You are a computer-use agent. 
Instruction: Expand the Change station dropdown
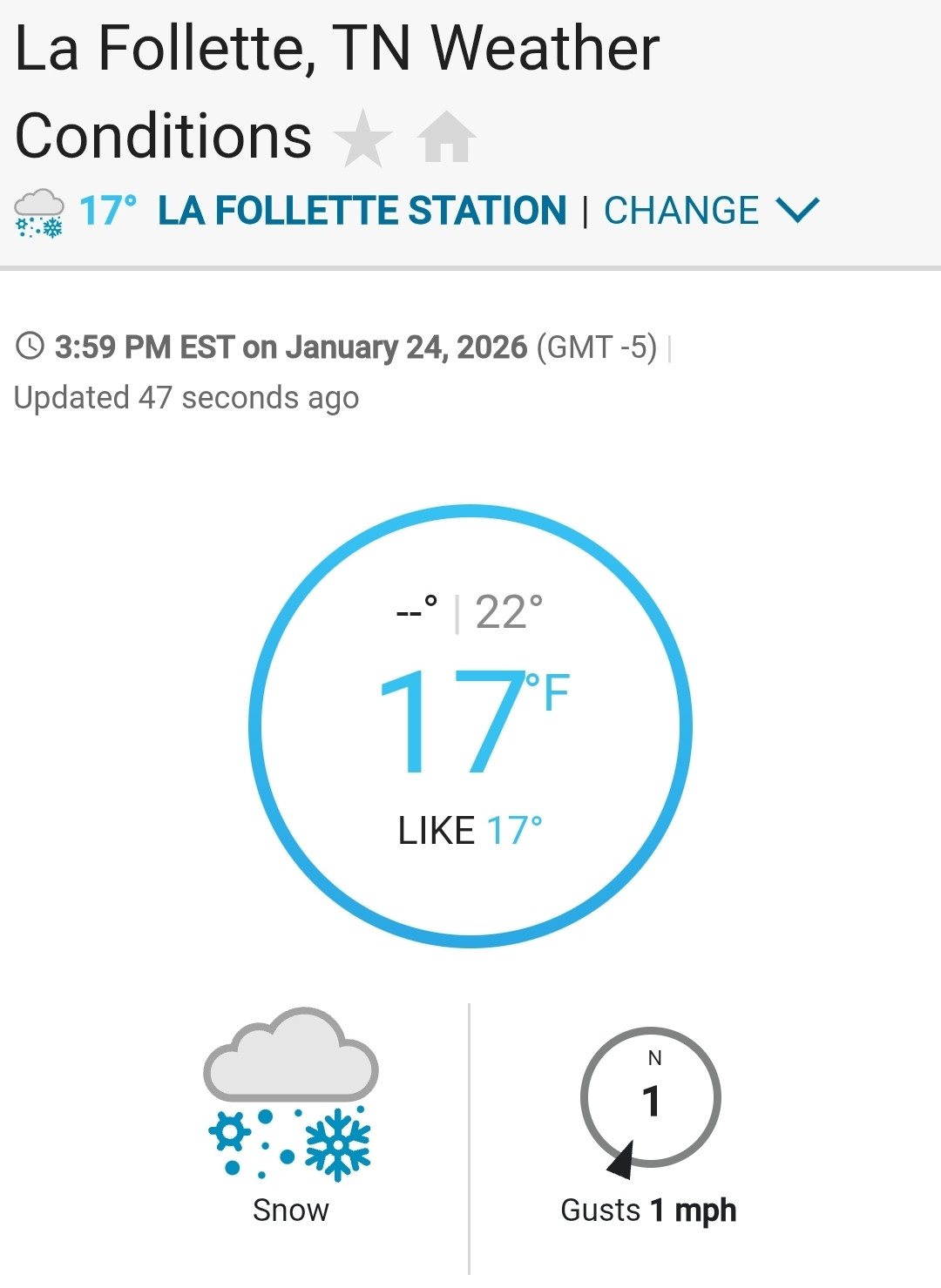point(711,211)
